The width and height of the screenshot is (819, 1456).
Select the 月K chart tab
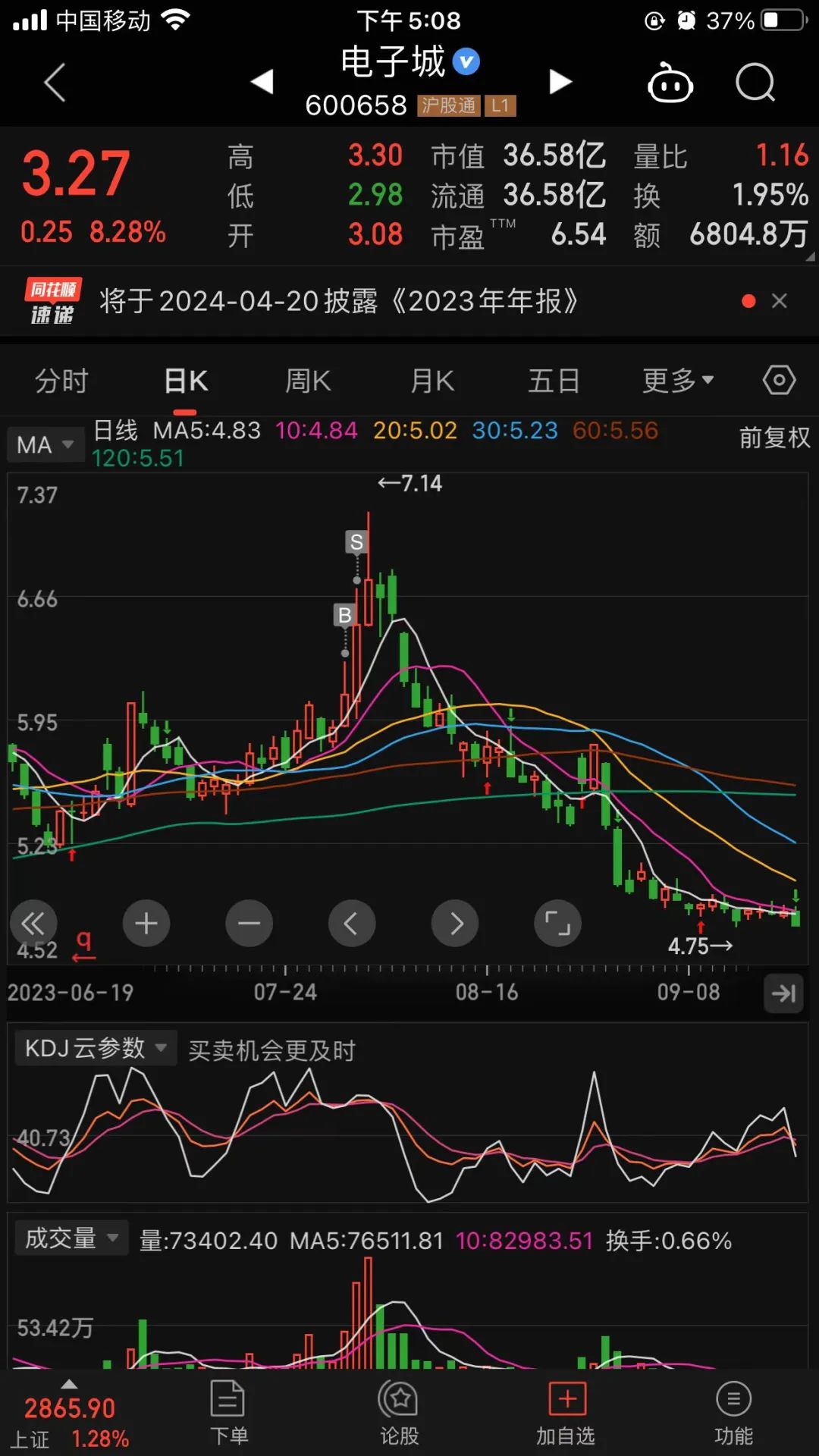[432, 381]
